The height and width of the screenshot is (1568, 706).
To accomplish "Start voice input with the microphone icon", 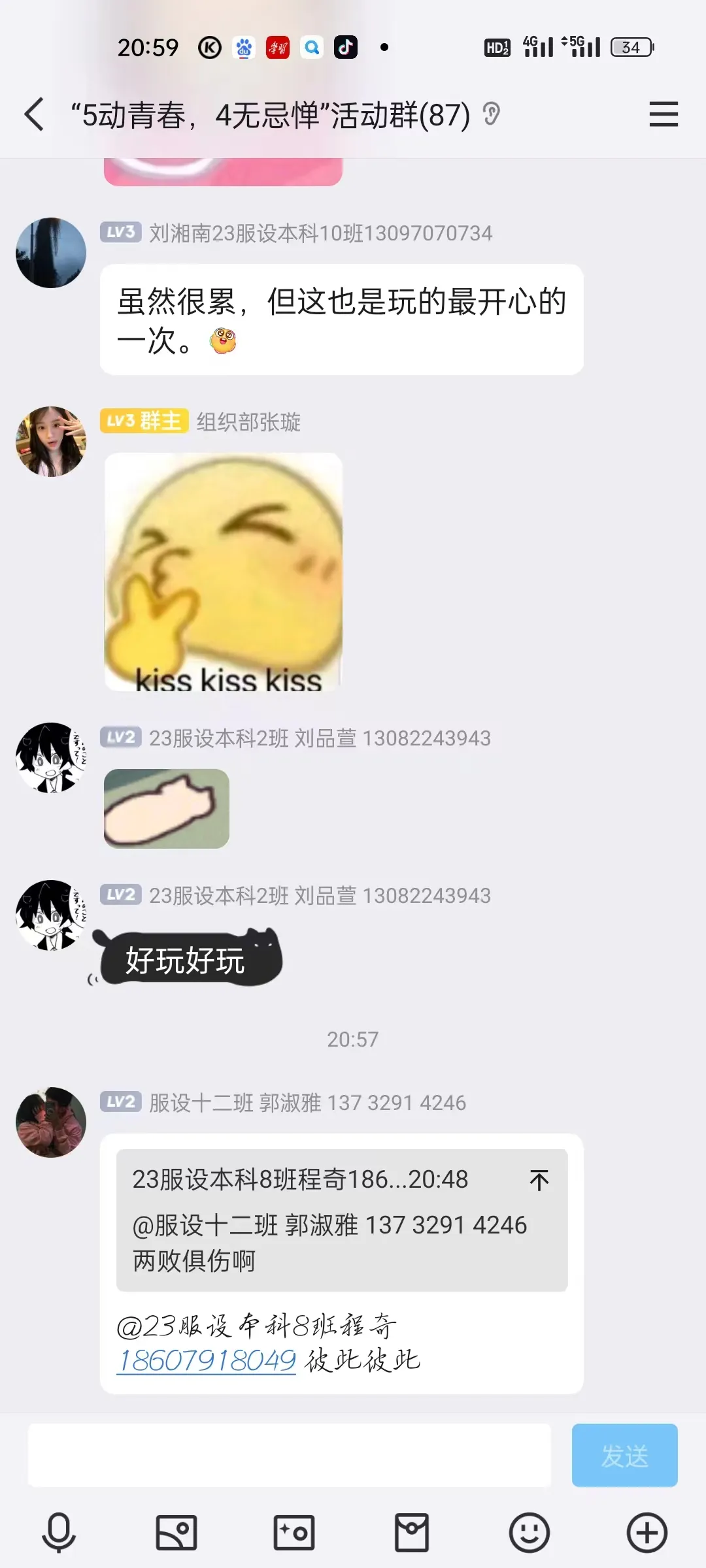I will point(59,1532).
